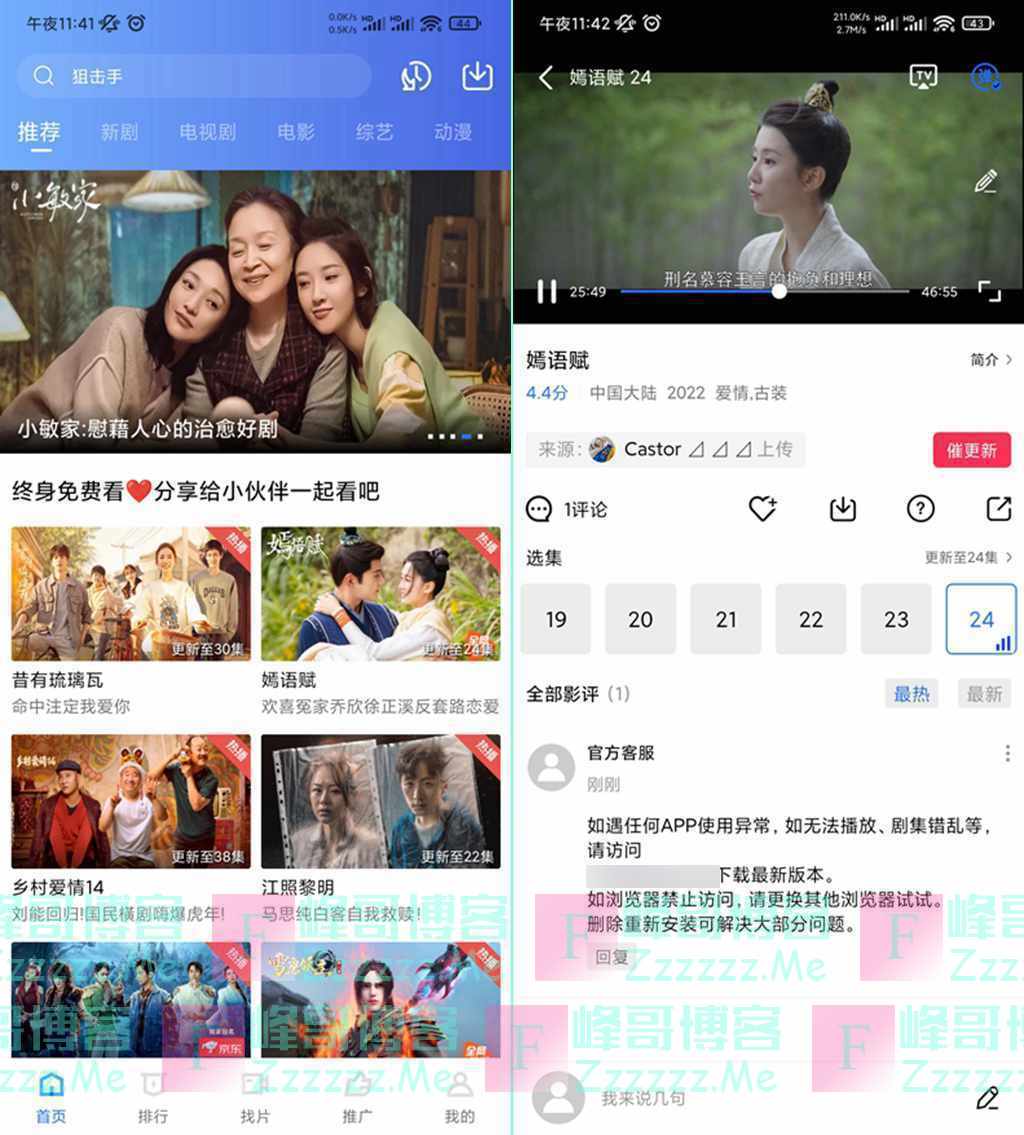This screenshot has height=1135, width=1024.
Task: Open downloads icon in top bar
Action: click(478, 76)
